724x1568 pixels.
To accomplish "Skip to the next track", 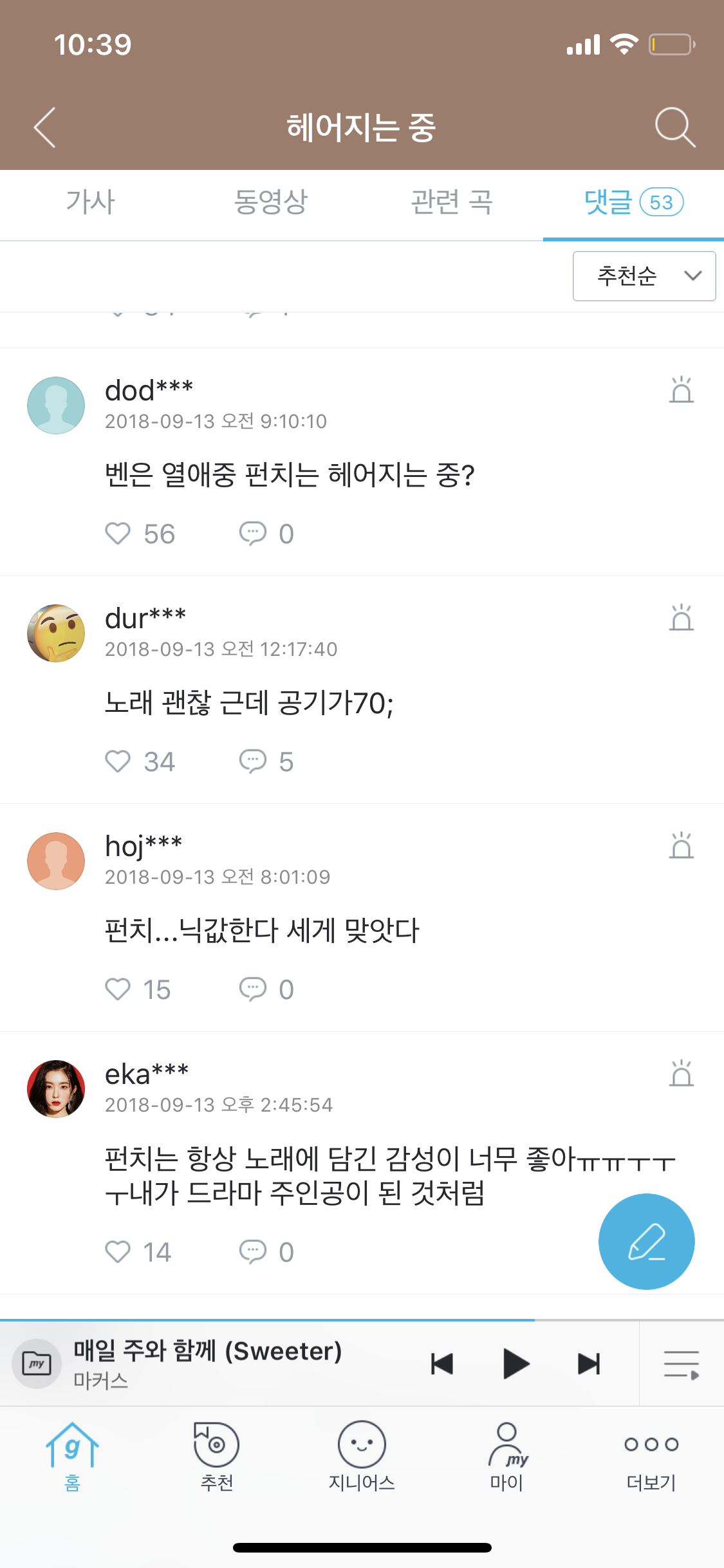I will click(588, 1363).
